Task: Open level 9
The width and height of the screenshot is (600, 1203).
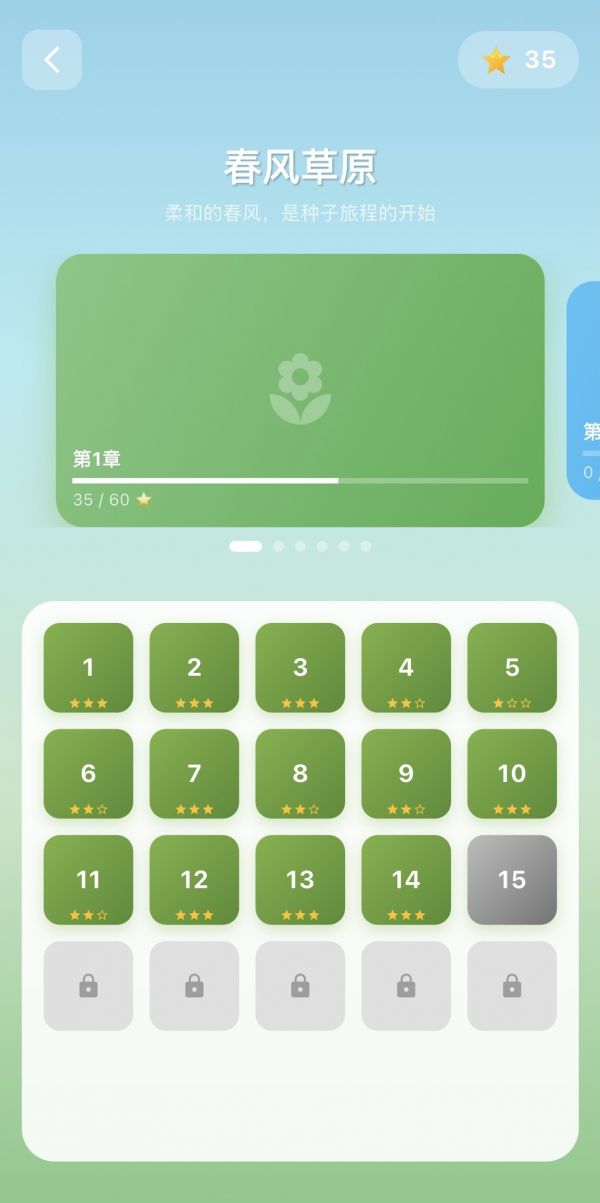Action: click(406, 773)
